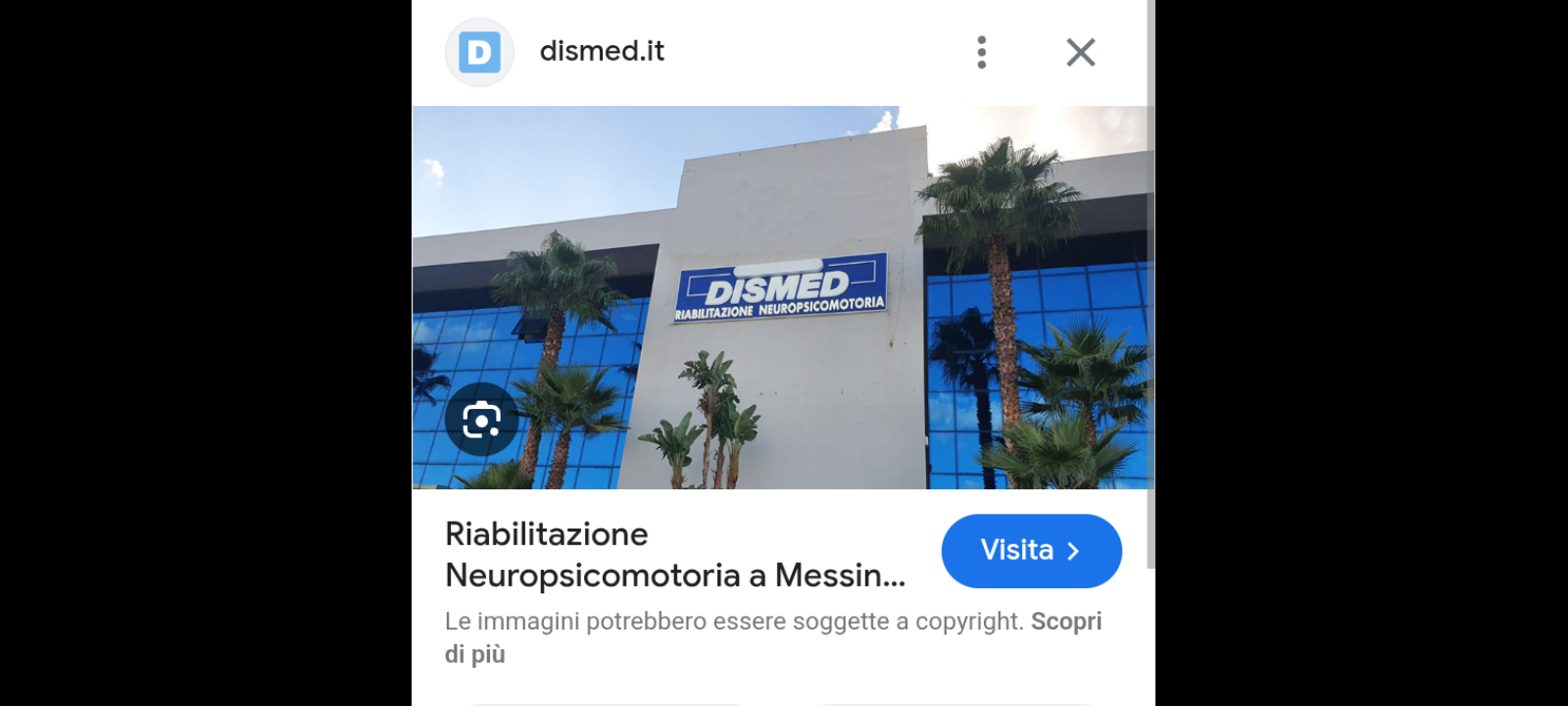The image size is (1568, 706).
Task: Open the Scopri di più link
Action: pyautogui.click(x=1065, y=622)
